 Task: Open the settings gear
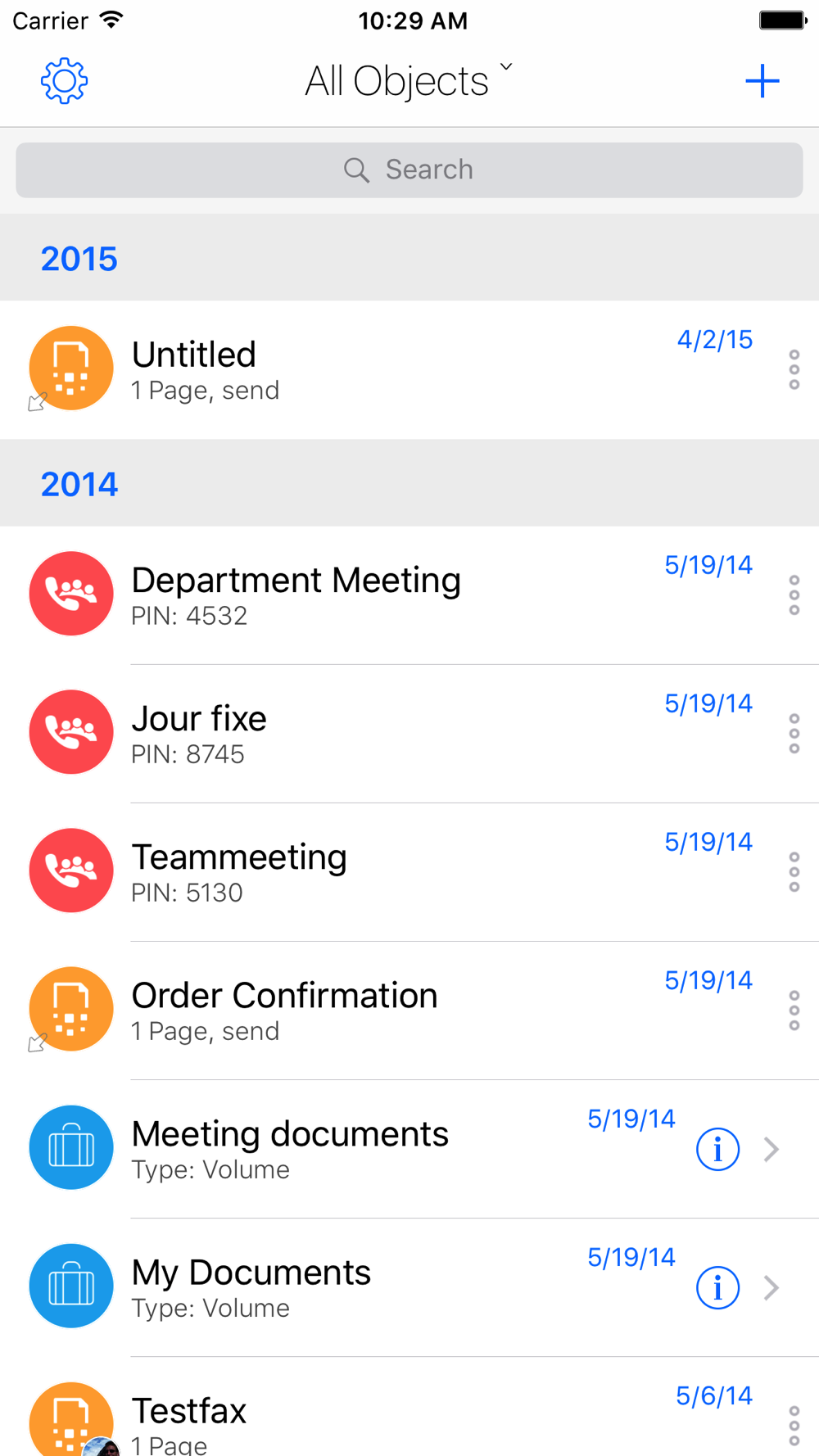[x=65, y=81]
